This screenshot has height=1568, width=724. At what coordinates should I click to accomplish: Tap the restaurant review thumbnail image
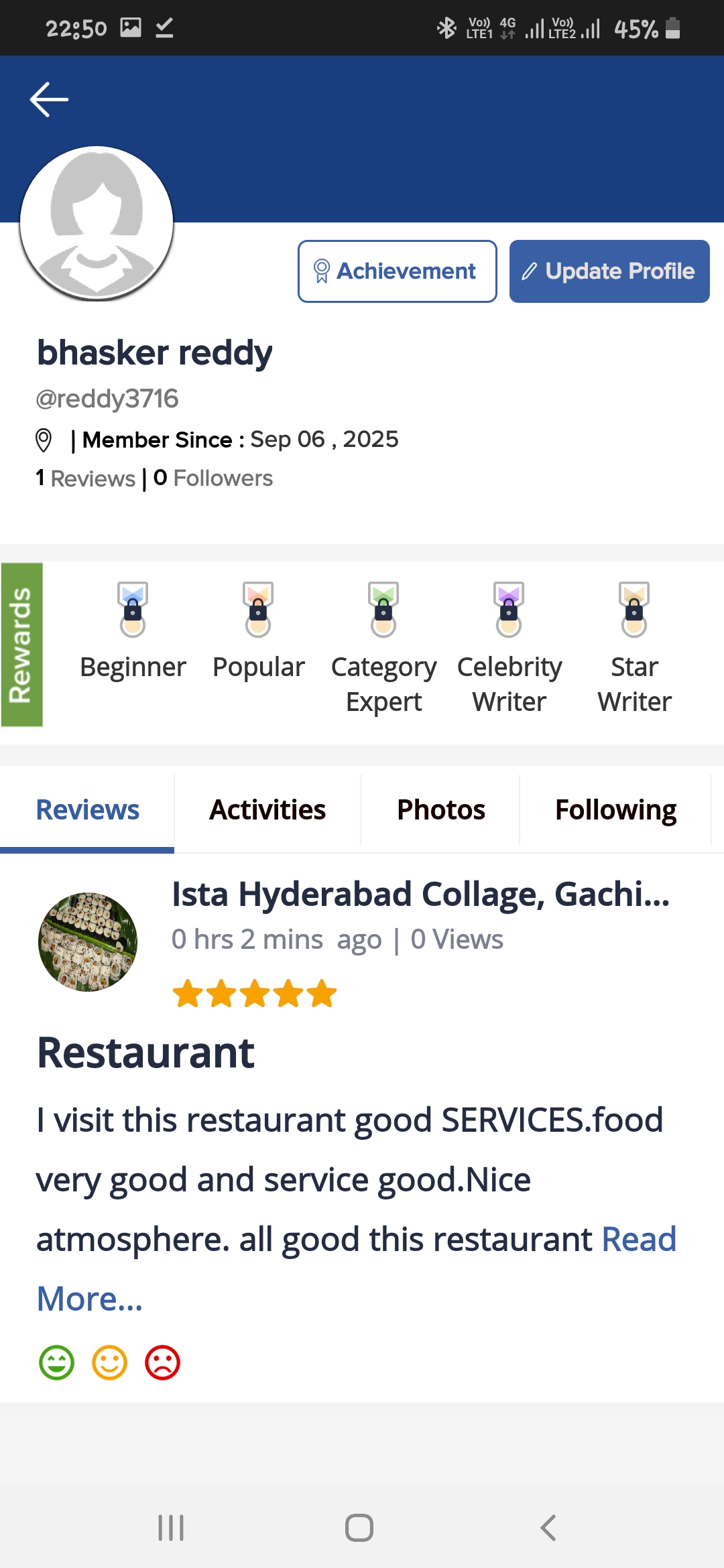point(88,941)
